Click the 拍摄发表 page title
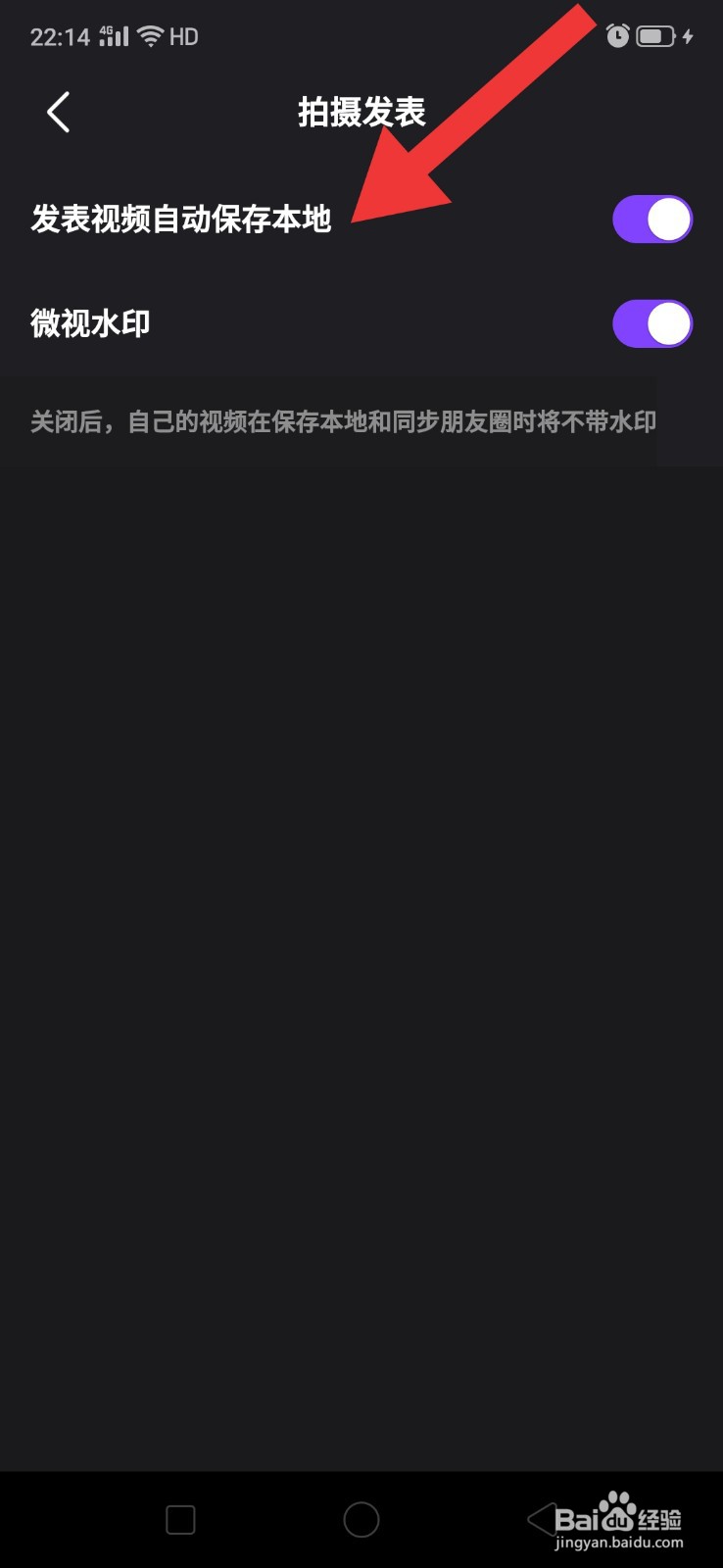 coord(361,111)
